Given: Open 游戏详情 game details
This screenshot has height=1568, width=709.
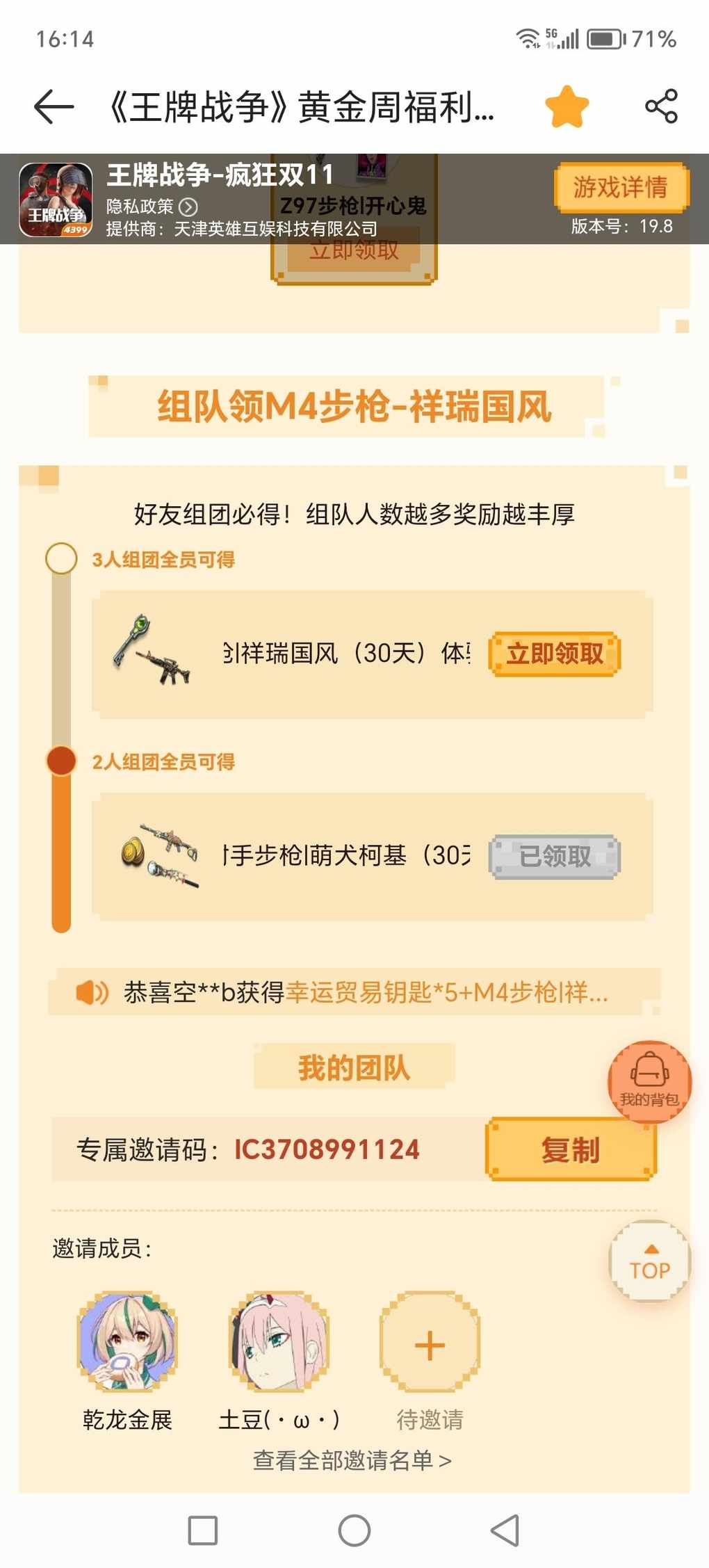Looking at the screenshot, I should 621,187.
